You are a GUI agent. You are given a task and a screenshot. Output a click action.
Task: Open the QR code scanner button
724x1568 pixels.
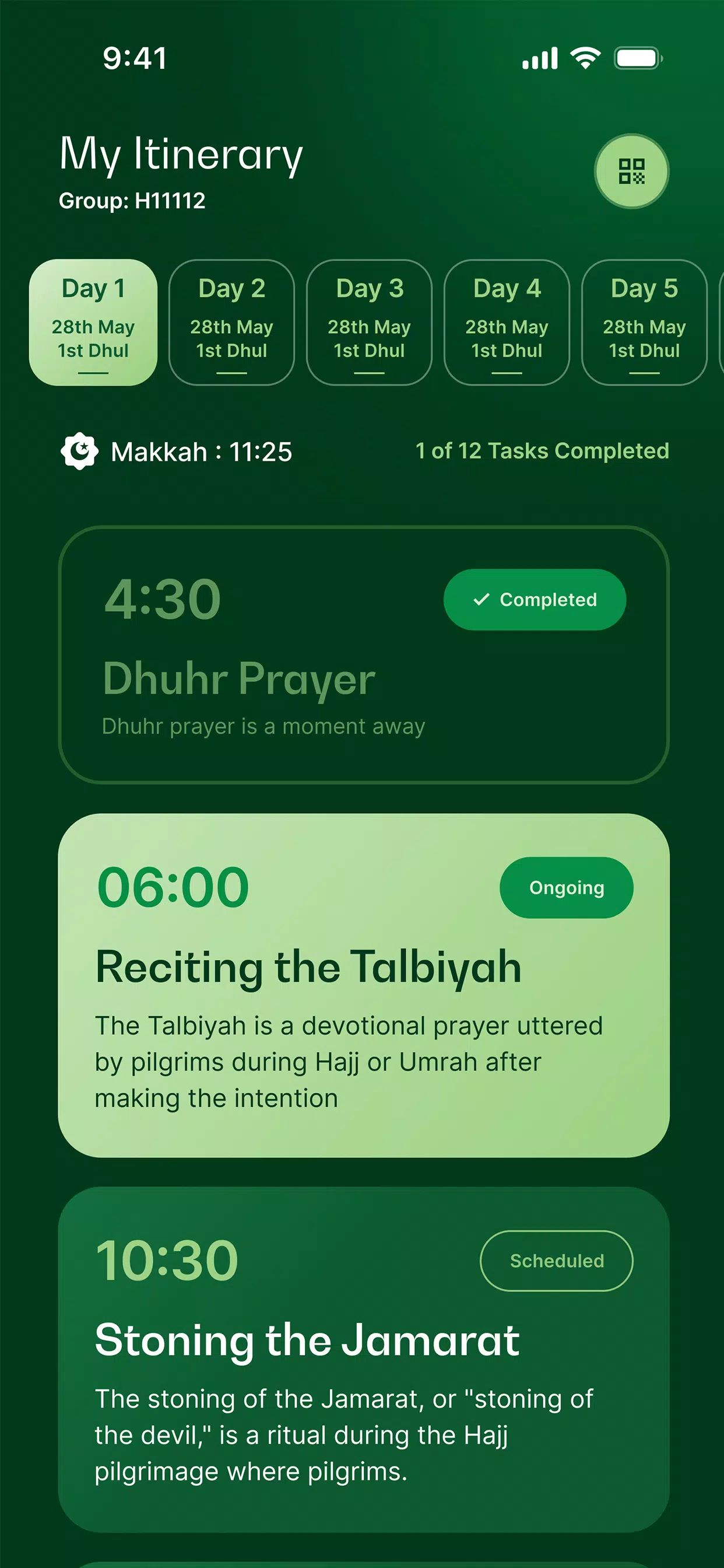point(631,171)
